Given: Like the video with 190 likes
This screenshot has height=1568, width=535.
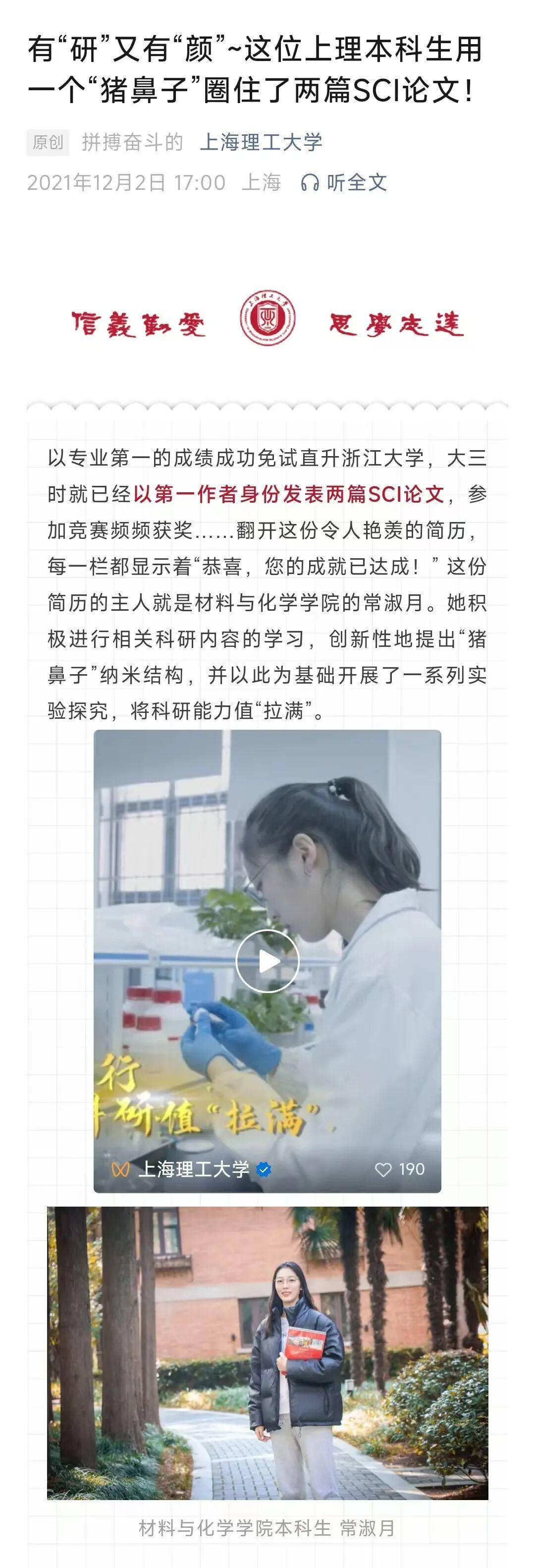Looking at the screenshot, I should coord(383,1169).
